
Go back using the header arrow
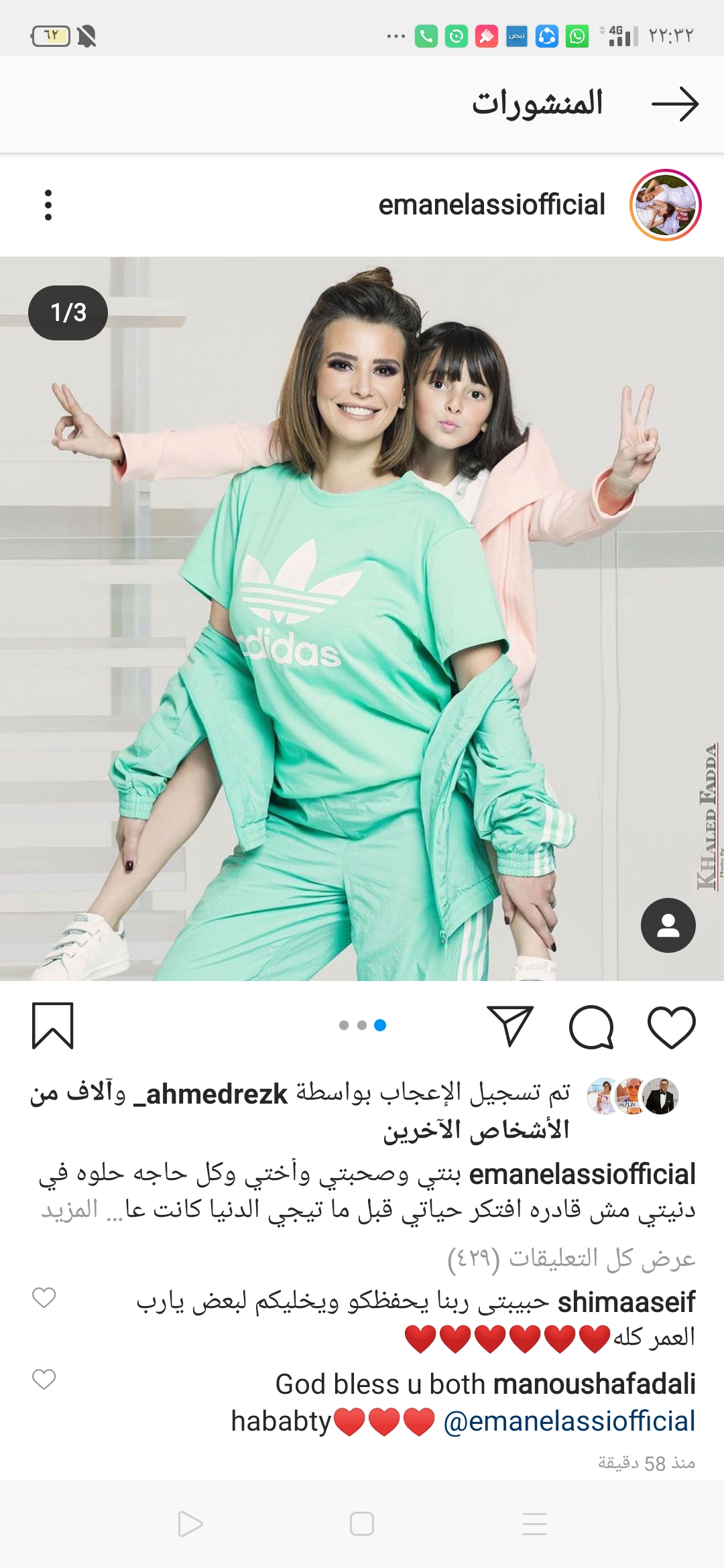[675, 104]
